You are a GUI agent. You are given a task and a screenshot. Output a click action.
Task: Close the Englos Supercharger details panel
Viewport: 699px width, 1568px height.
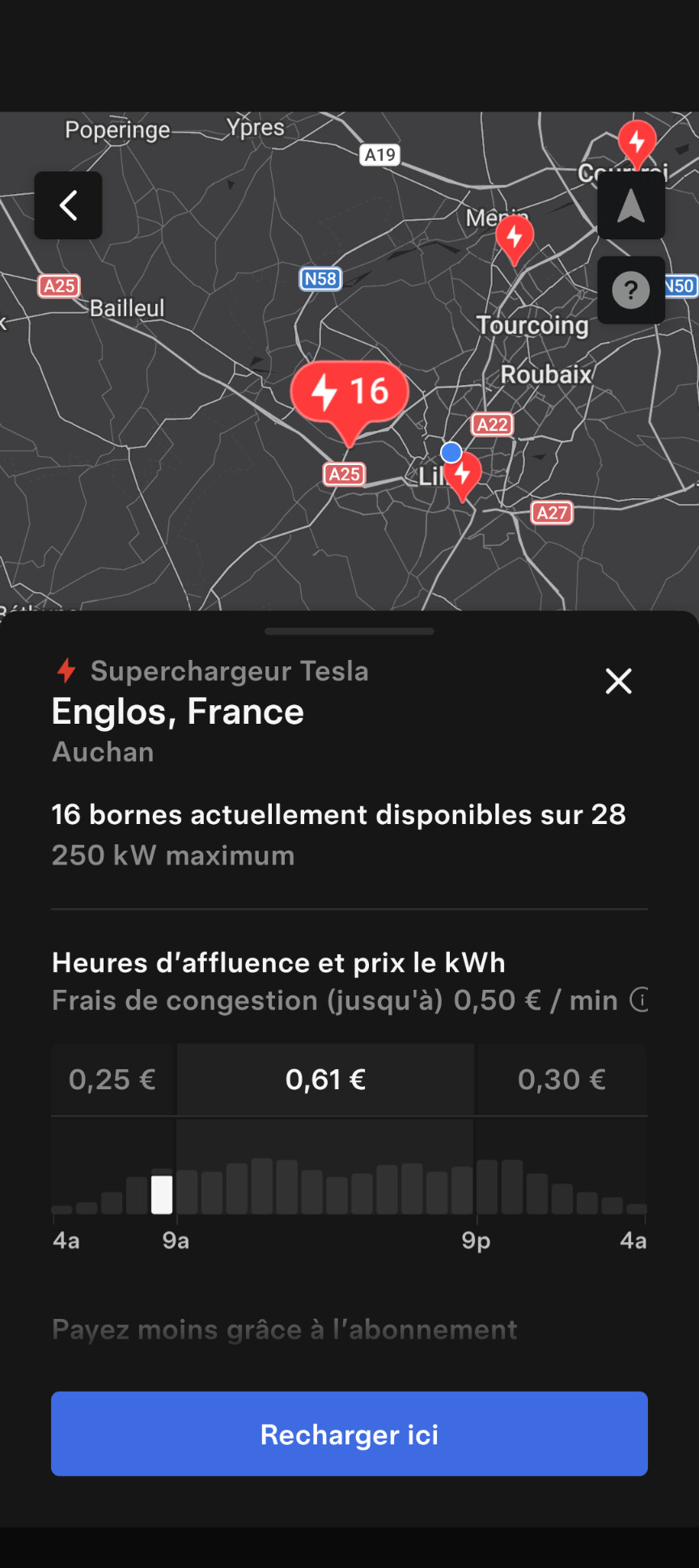(619, 682)
